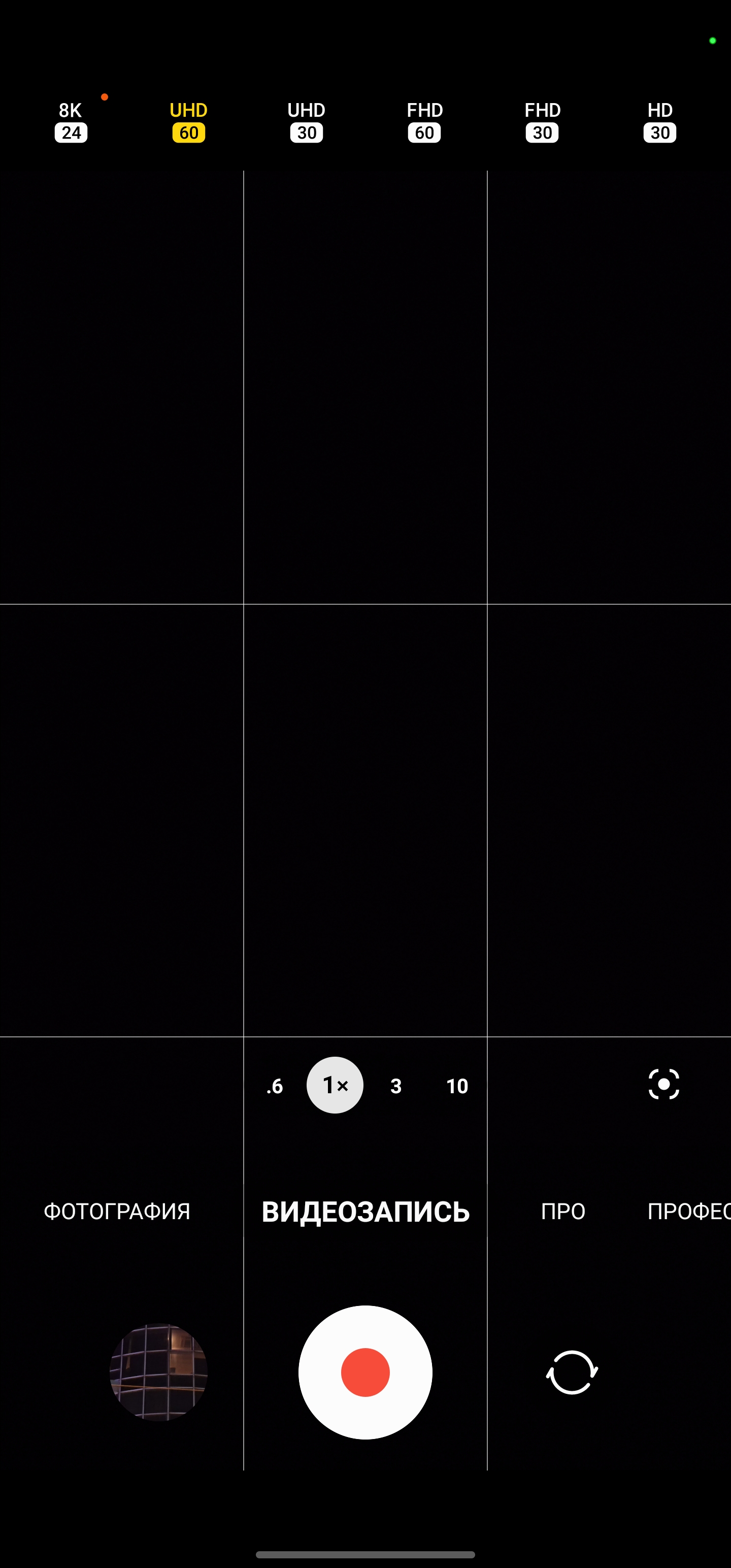The height and width of the screenshot is (1568, 731).
Task: Open the ПРО camera mode
Action: [x=563, y=1212]
